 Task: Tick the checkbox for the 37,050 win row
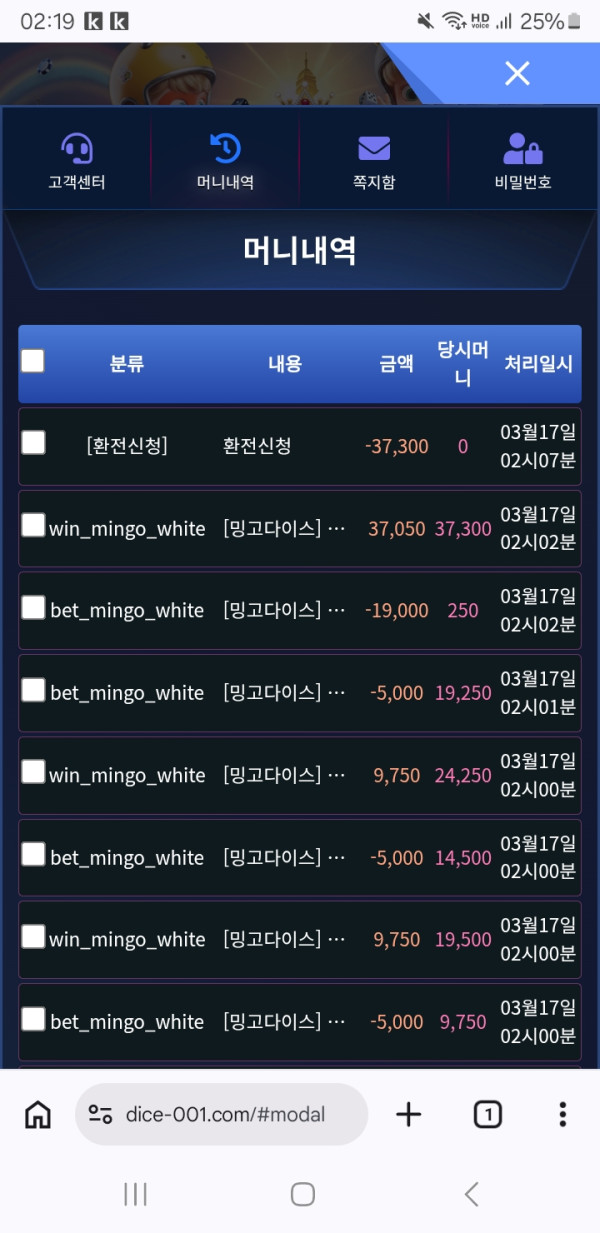[x=33, y=525]
